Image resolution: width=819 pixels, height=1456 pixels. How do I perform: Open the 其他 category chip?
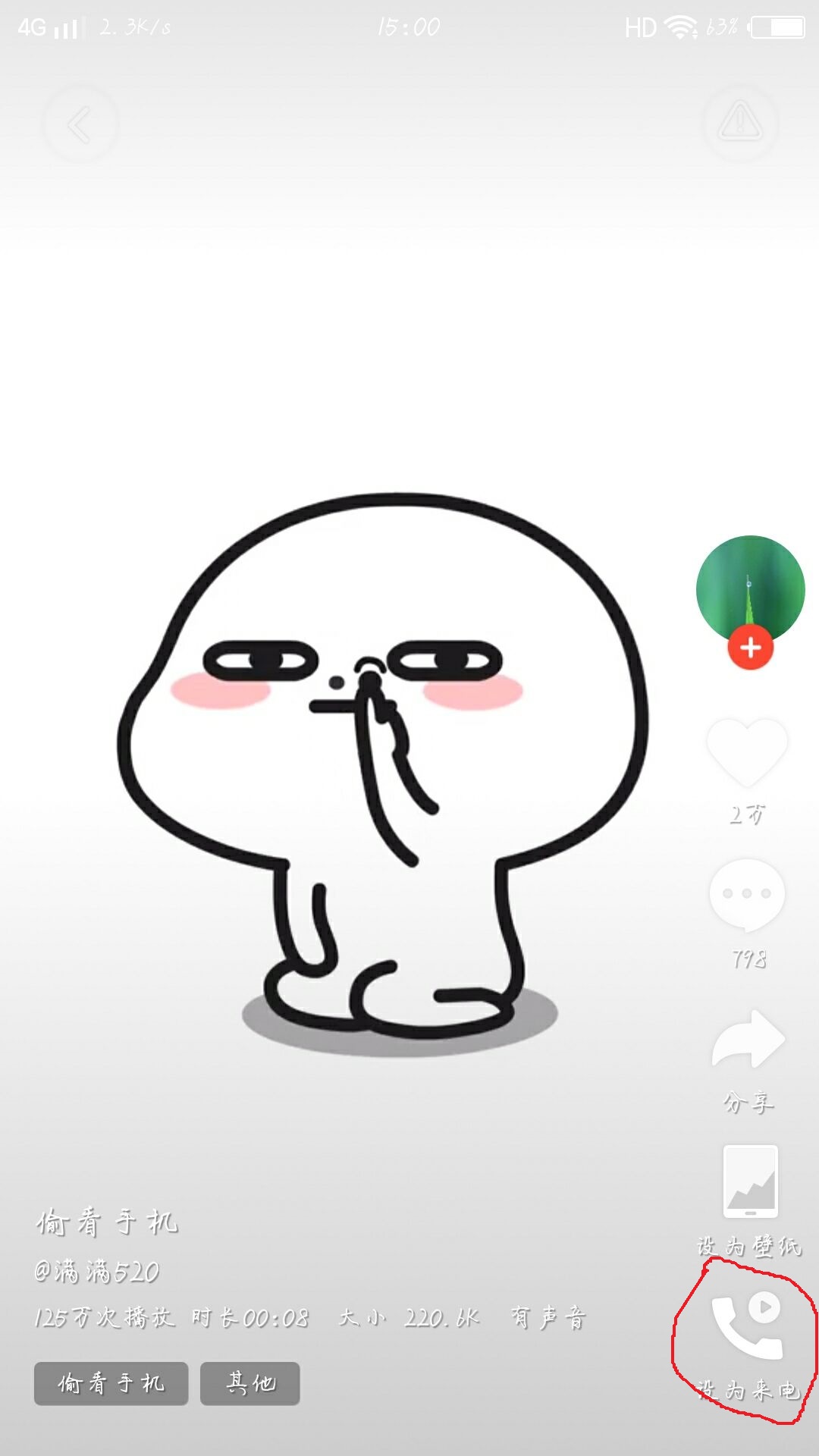point(249,1383)
